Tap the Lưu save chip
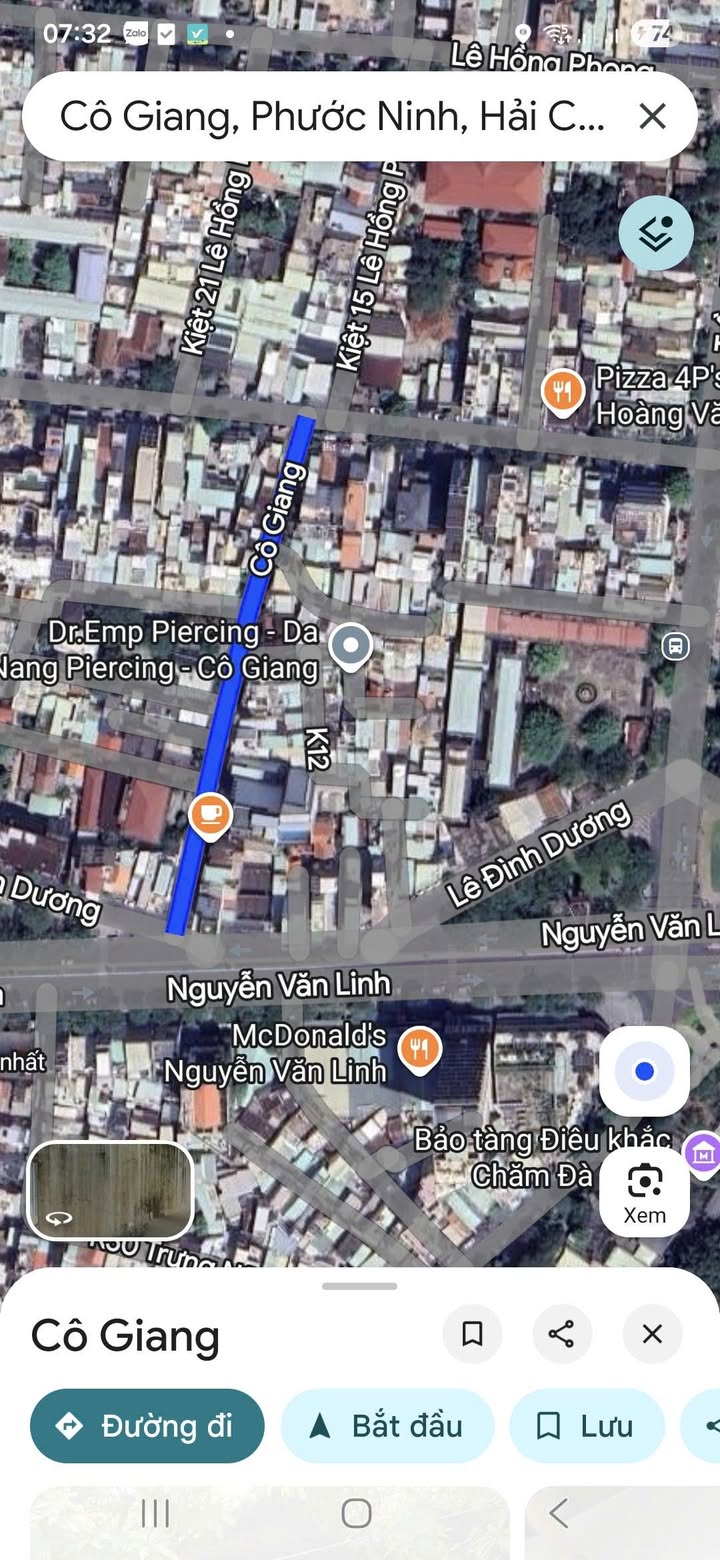 (x=587, y=1426)
